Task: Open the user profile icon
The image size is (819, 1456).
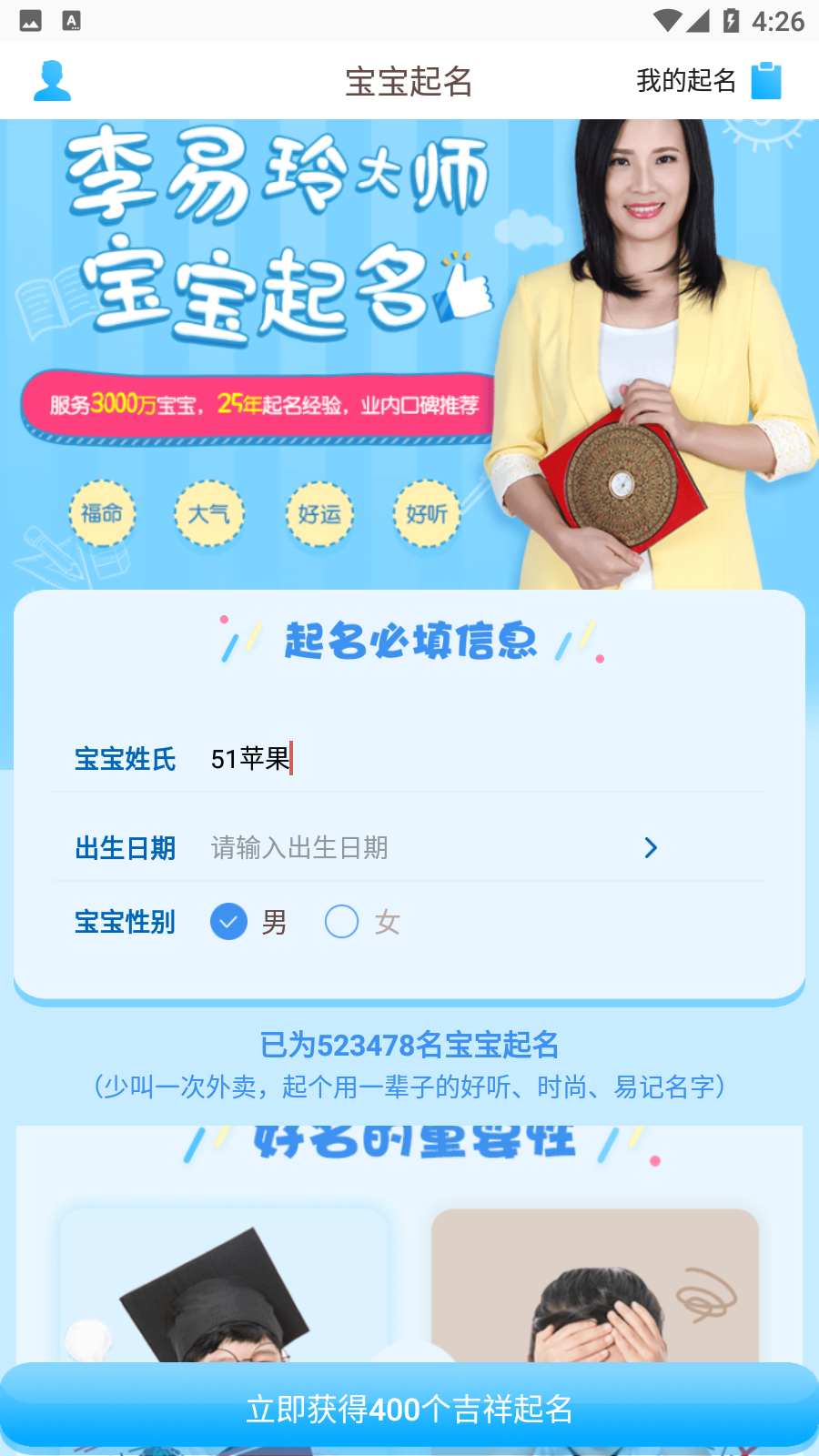Action: [52, 81]
